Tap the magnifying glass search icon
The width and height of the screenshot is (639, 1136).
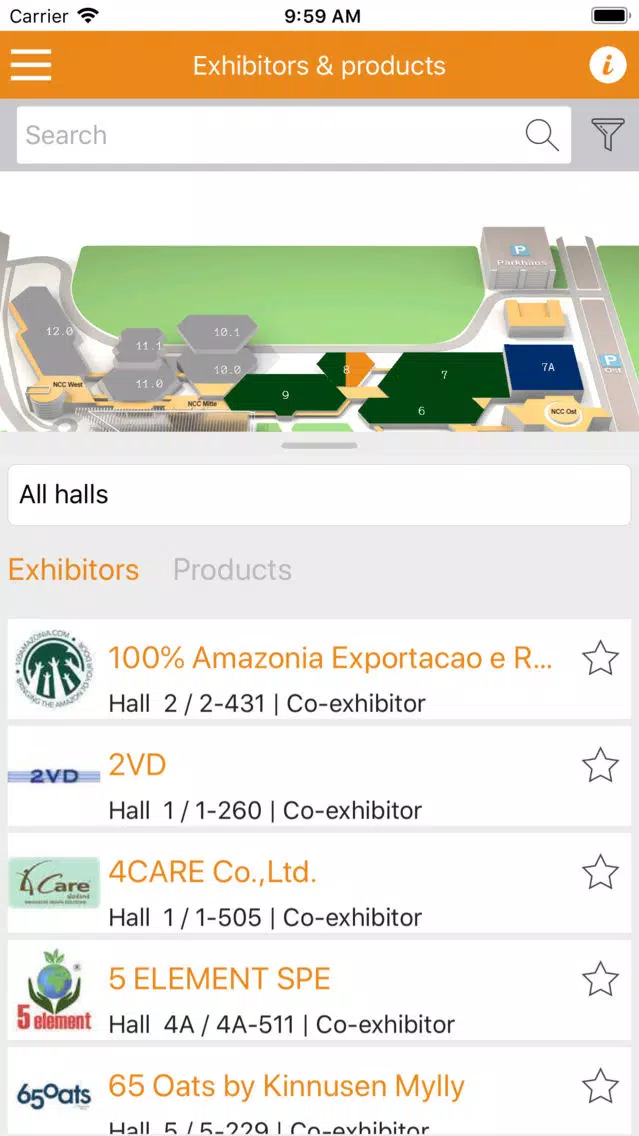click(x=542, y=135)
